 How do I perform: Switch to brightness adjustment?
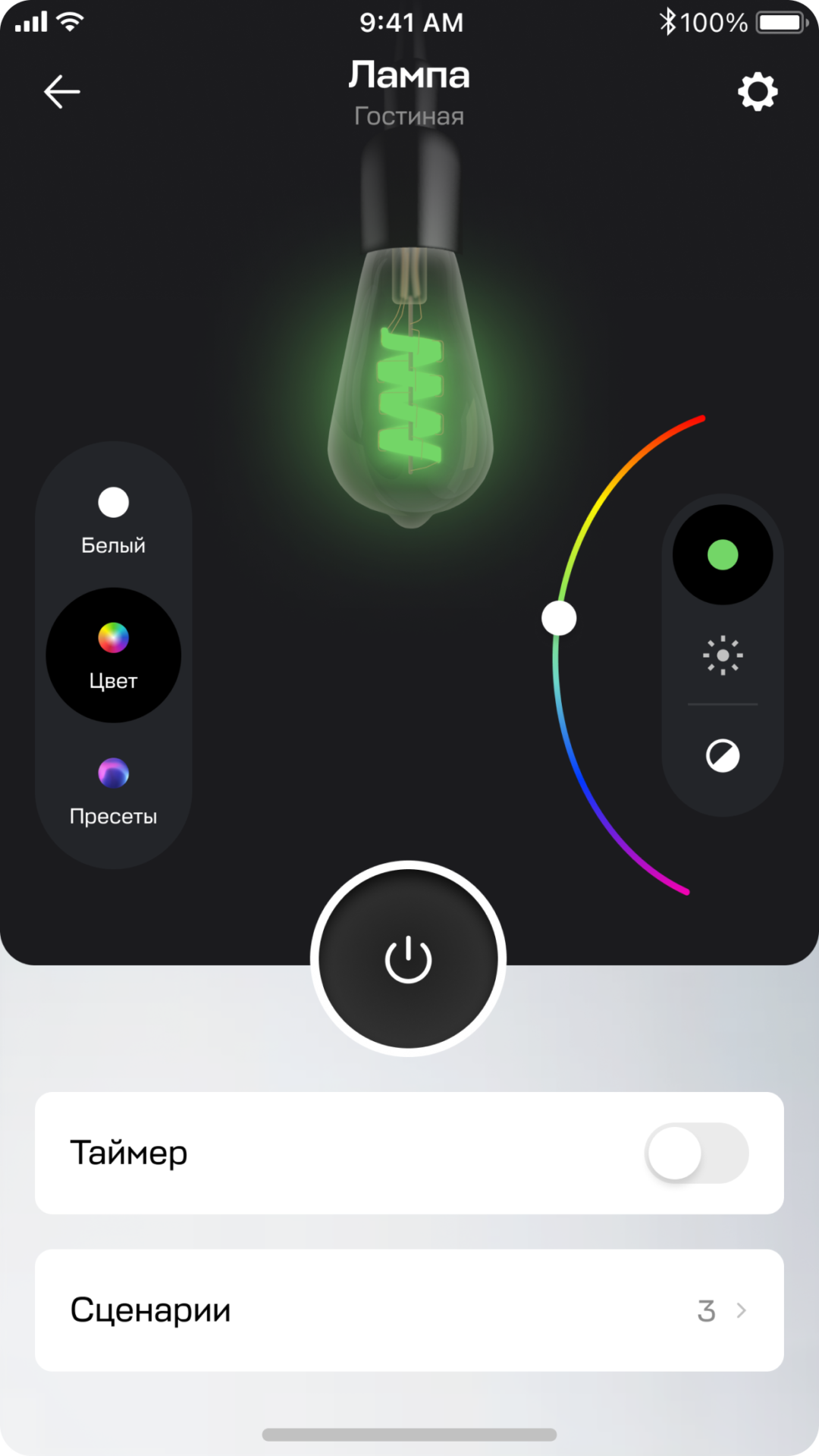pyautogui.click(x=723, y=654)
